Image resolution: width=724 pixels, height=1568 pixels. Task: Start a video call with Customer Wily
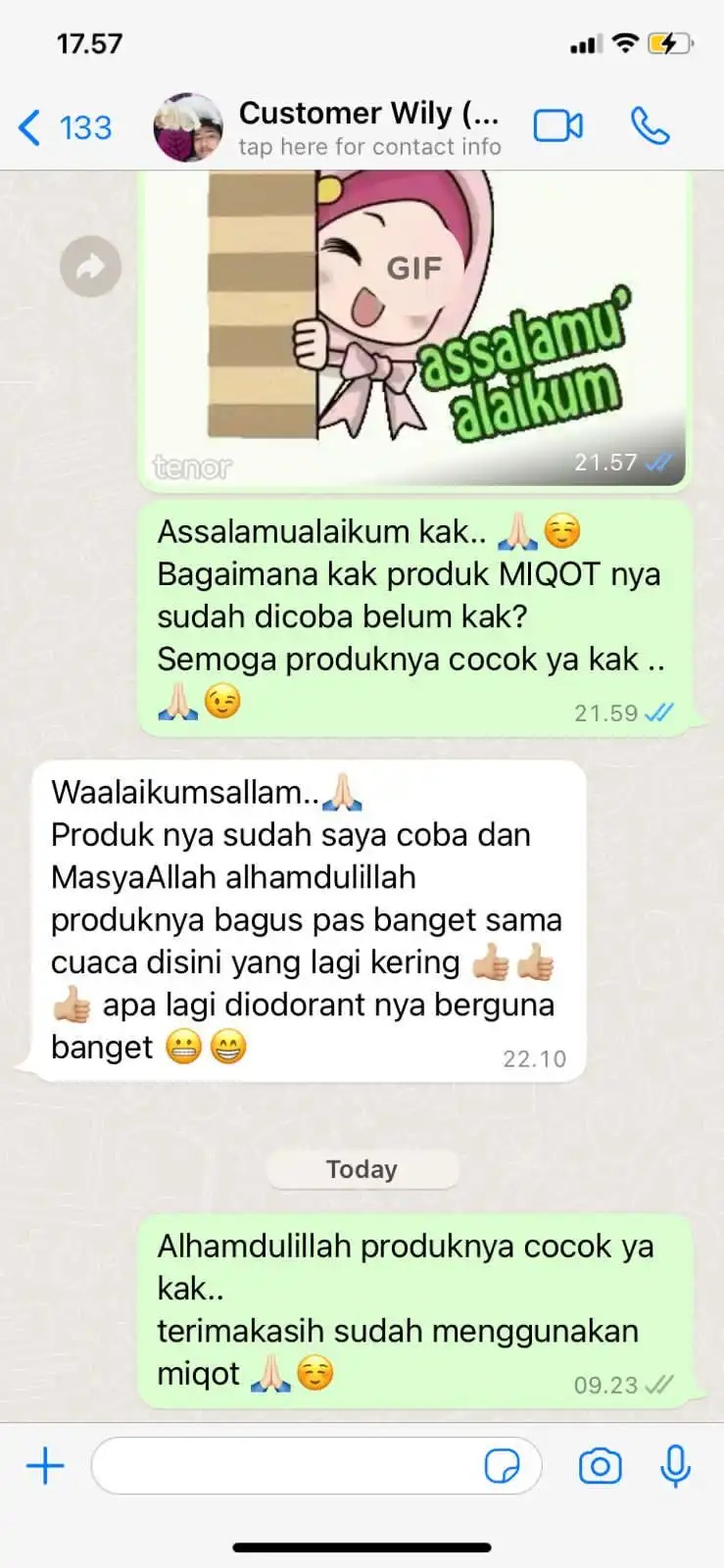tap(557, 126)
